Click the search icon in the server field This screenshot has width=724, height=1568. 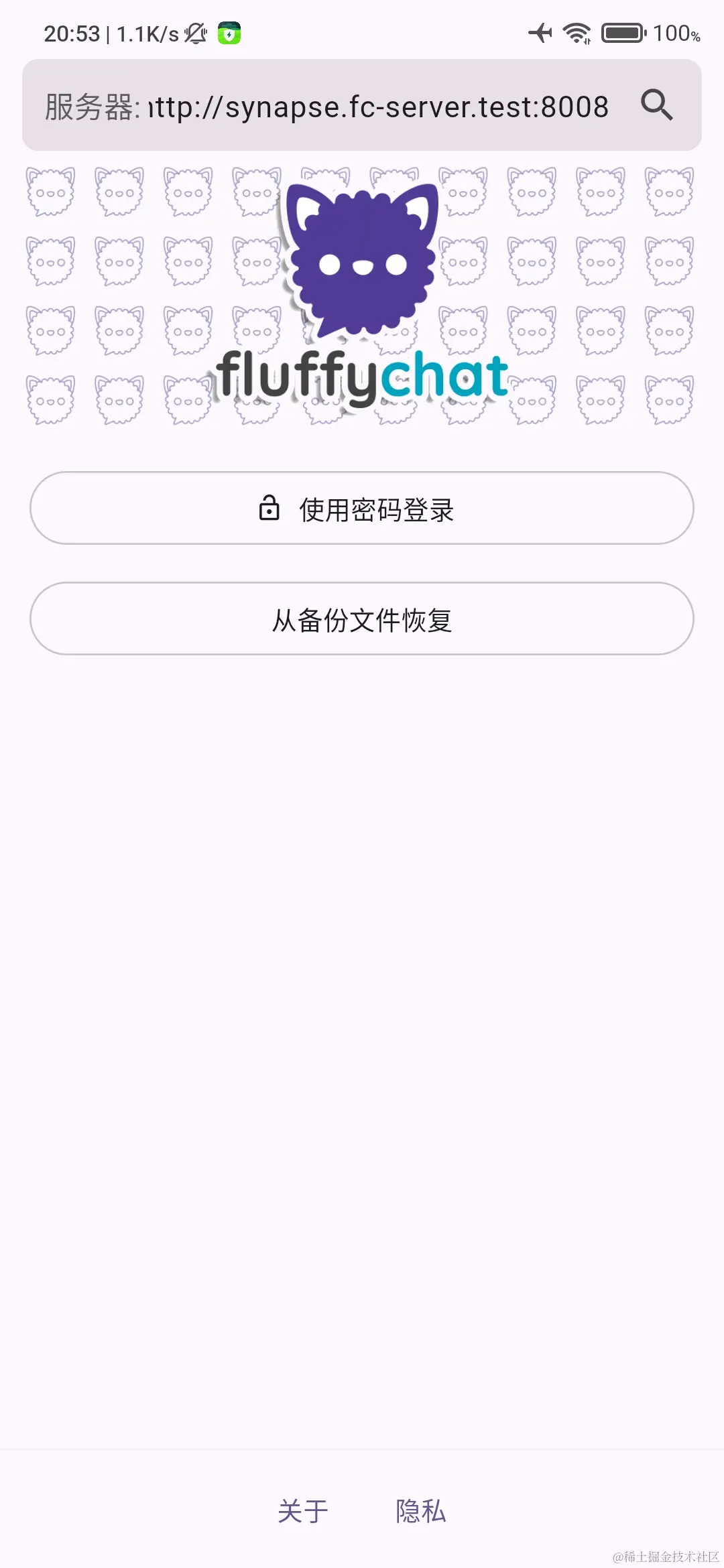pyautogui.click(x=656, y=106)
